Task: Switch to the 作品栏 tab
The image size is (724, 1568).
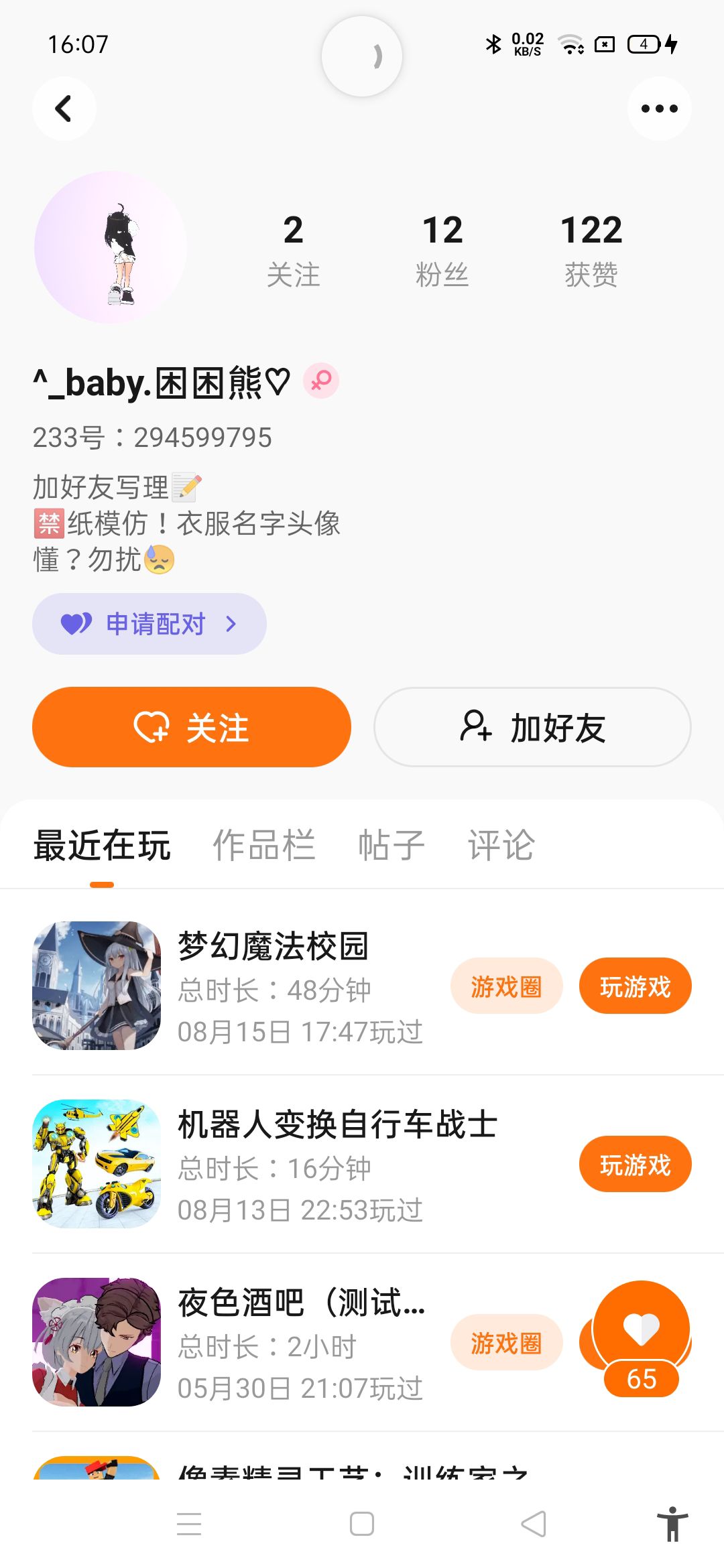Action: [263, 845]
